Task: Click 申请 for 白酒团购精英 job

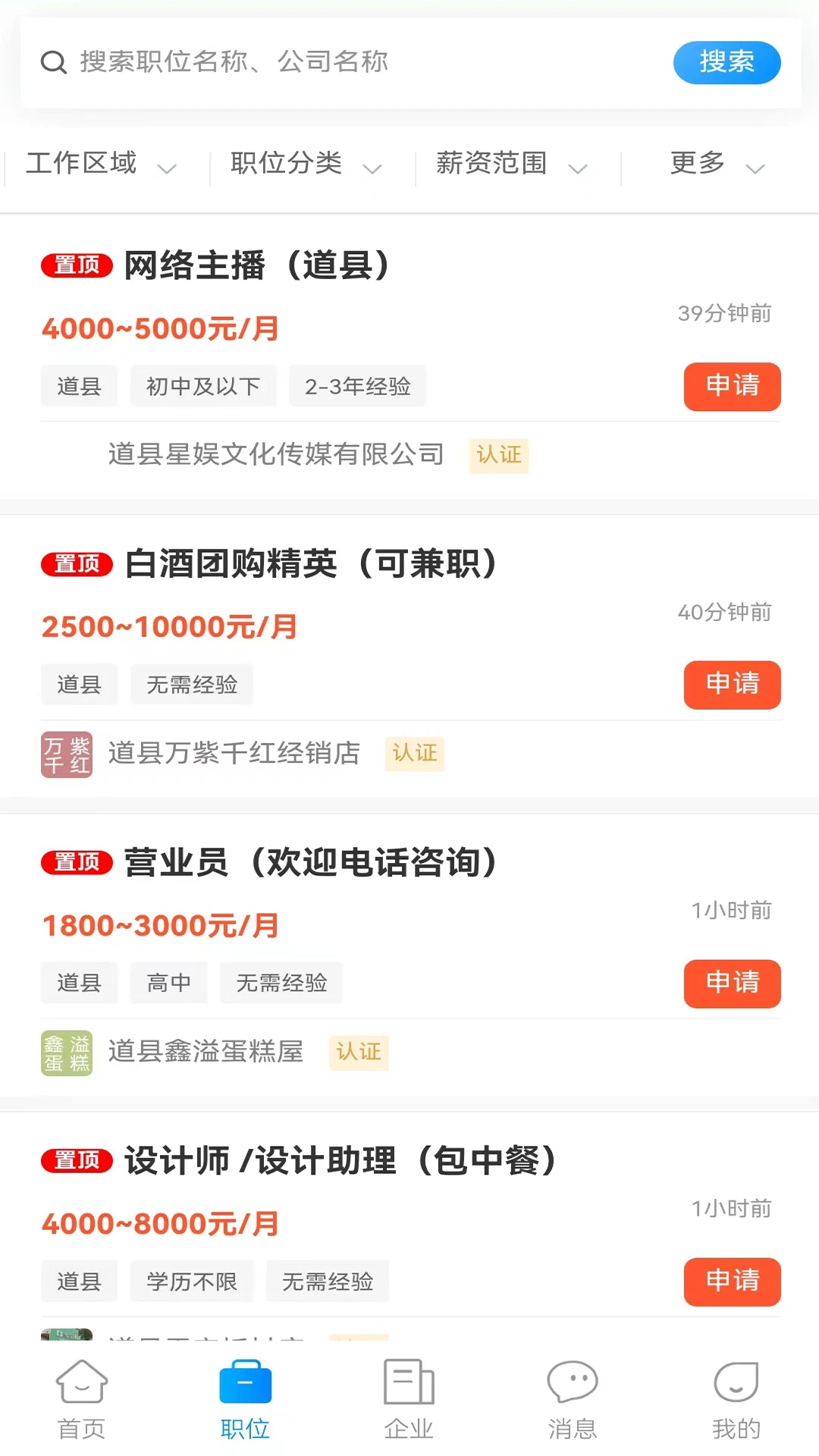Action: [x=731, y=685]
